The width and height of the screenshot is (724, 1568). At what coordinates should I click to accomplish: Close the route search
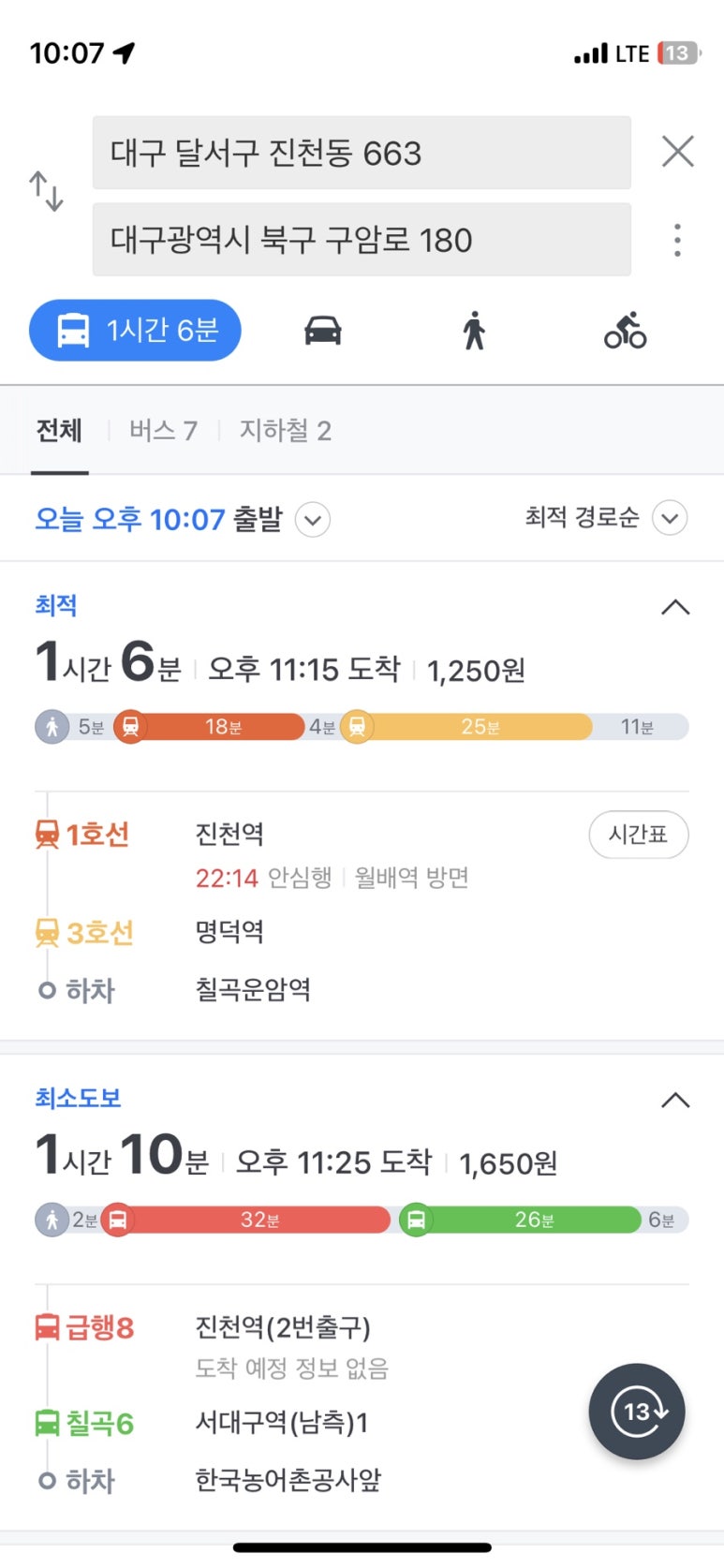click(x=677, y=152)
